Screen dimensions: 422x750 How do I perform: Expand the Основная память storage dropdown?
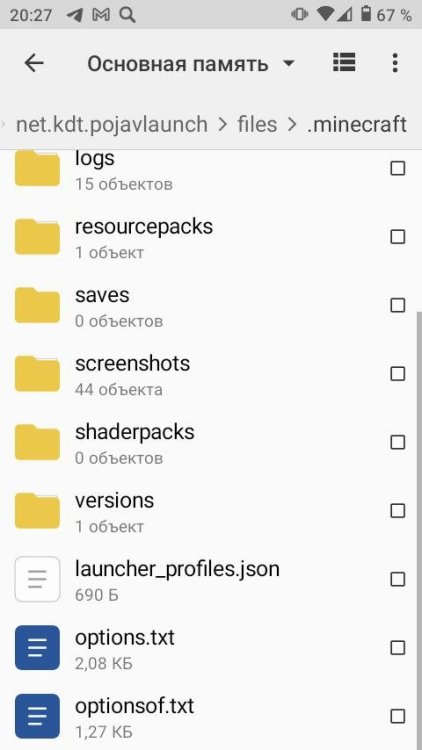coord(191,64)
